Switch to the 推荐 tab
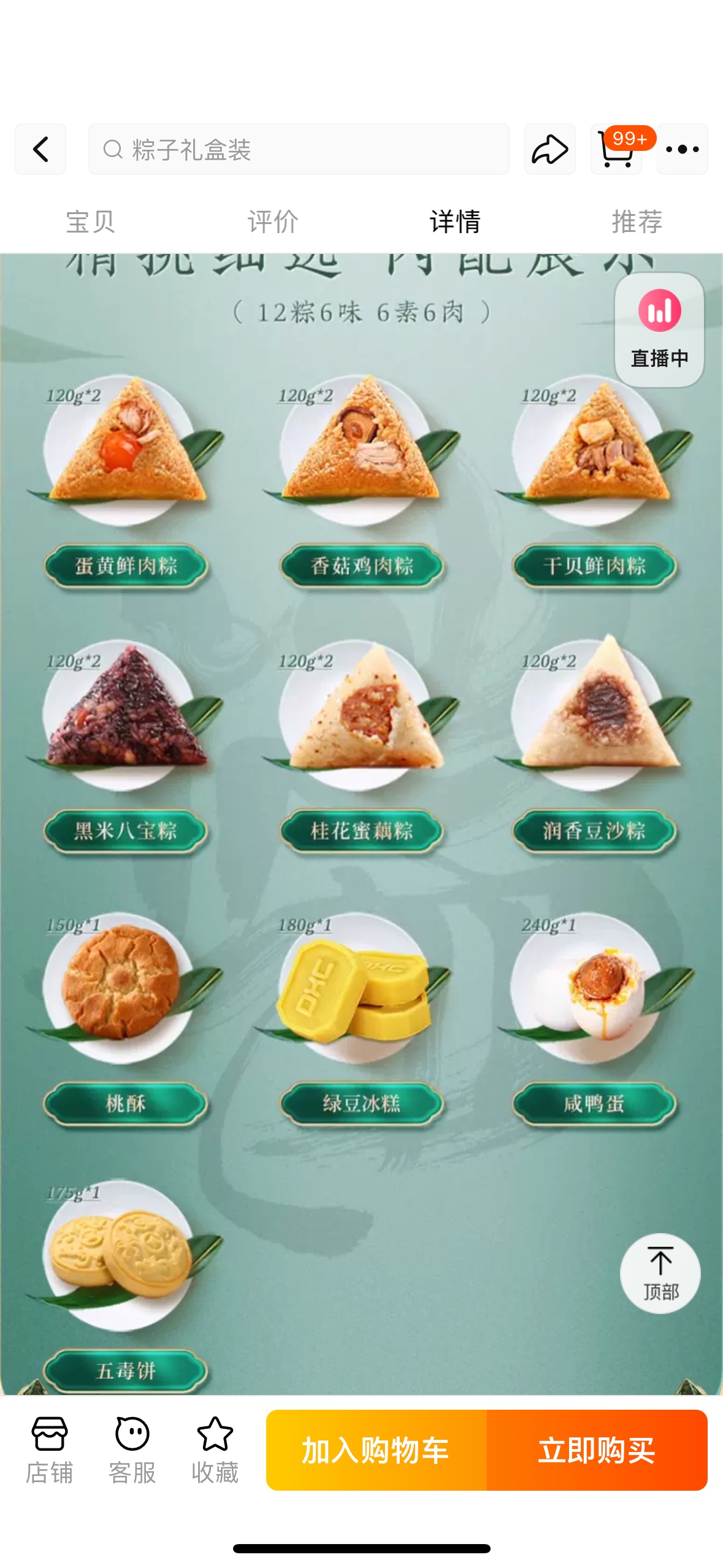723x1568 pixels. (637, 221)
